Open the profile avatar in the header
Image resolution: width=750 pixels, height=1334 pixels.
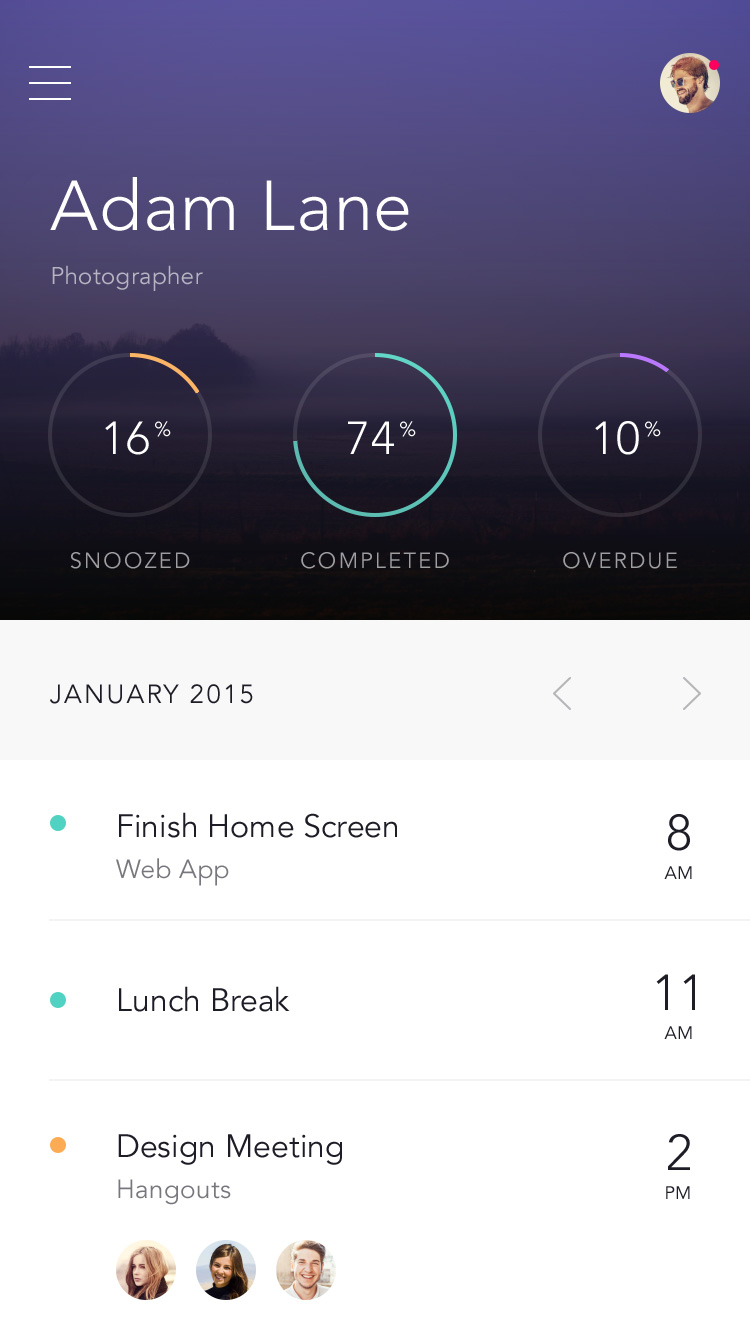pos(690,83)
